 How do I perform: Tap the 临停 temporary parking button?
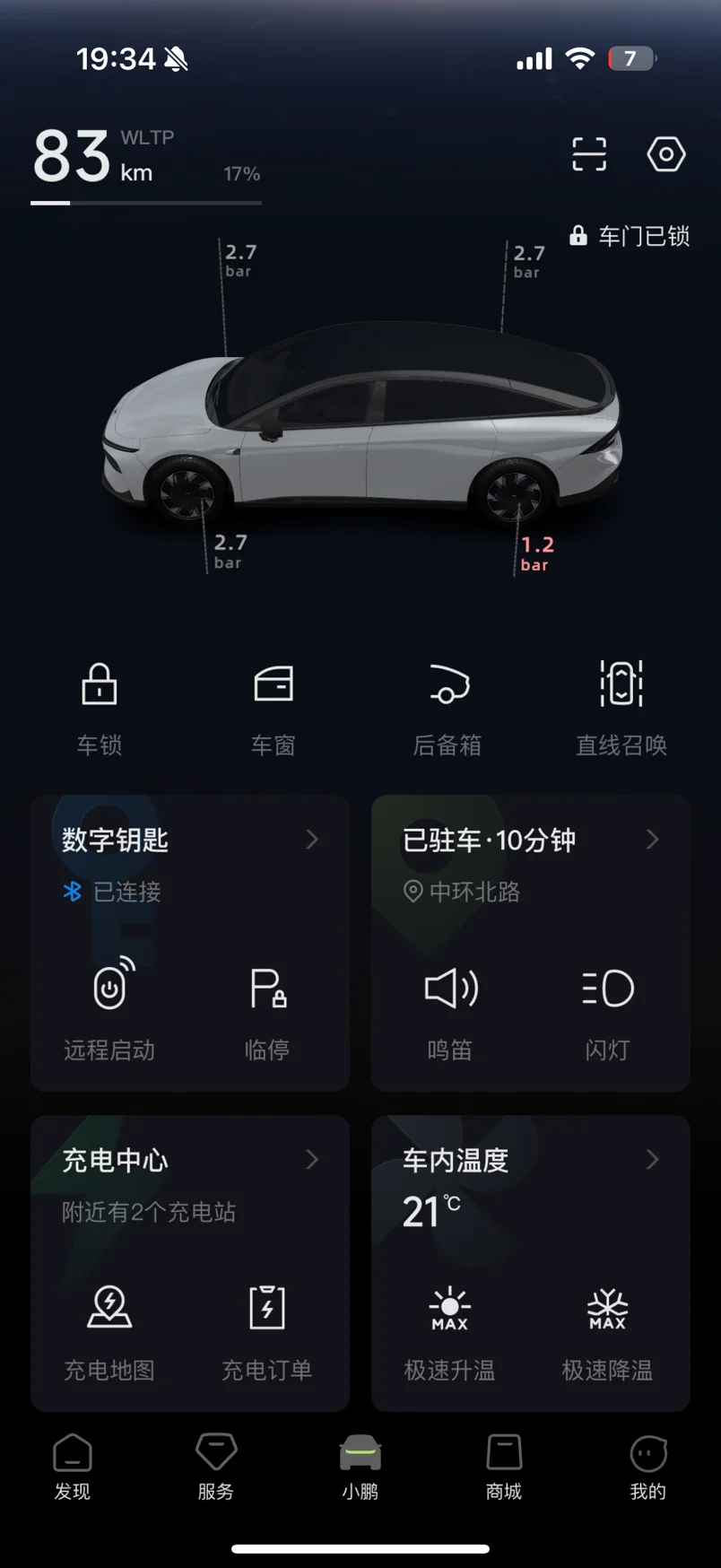pyautogui.click(x=267, y=1008)
